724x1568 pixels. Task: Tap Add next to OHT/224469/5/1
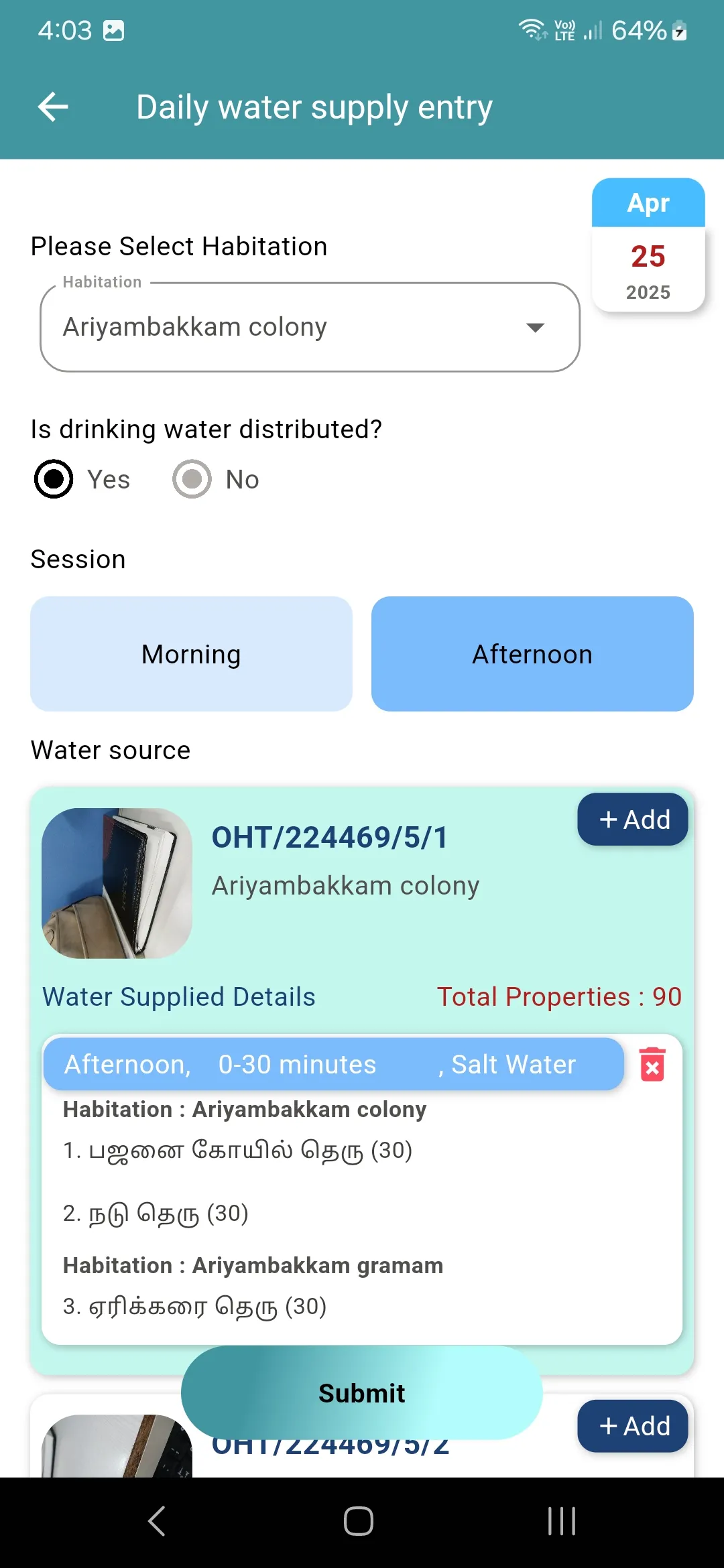point(631,819)
